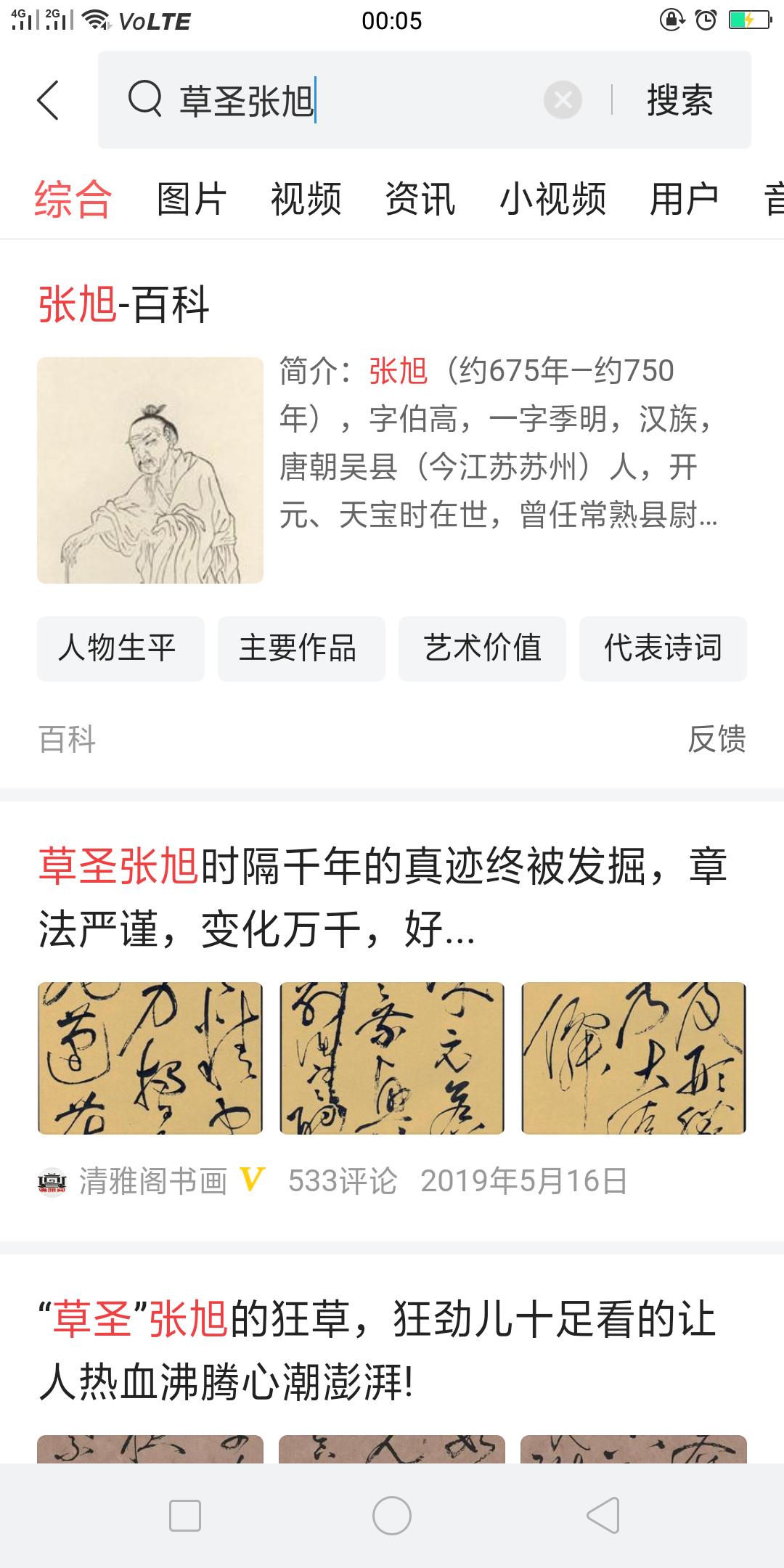
Task: Select the 代表诗词 tag chip
Action: 663,650
